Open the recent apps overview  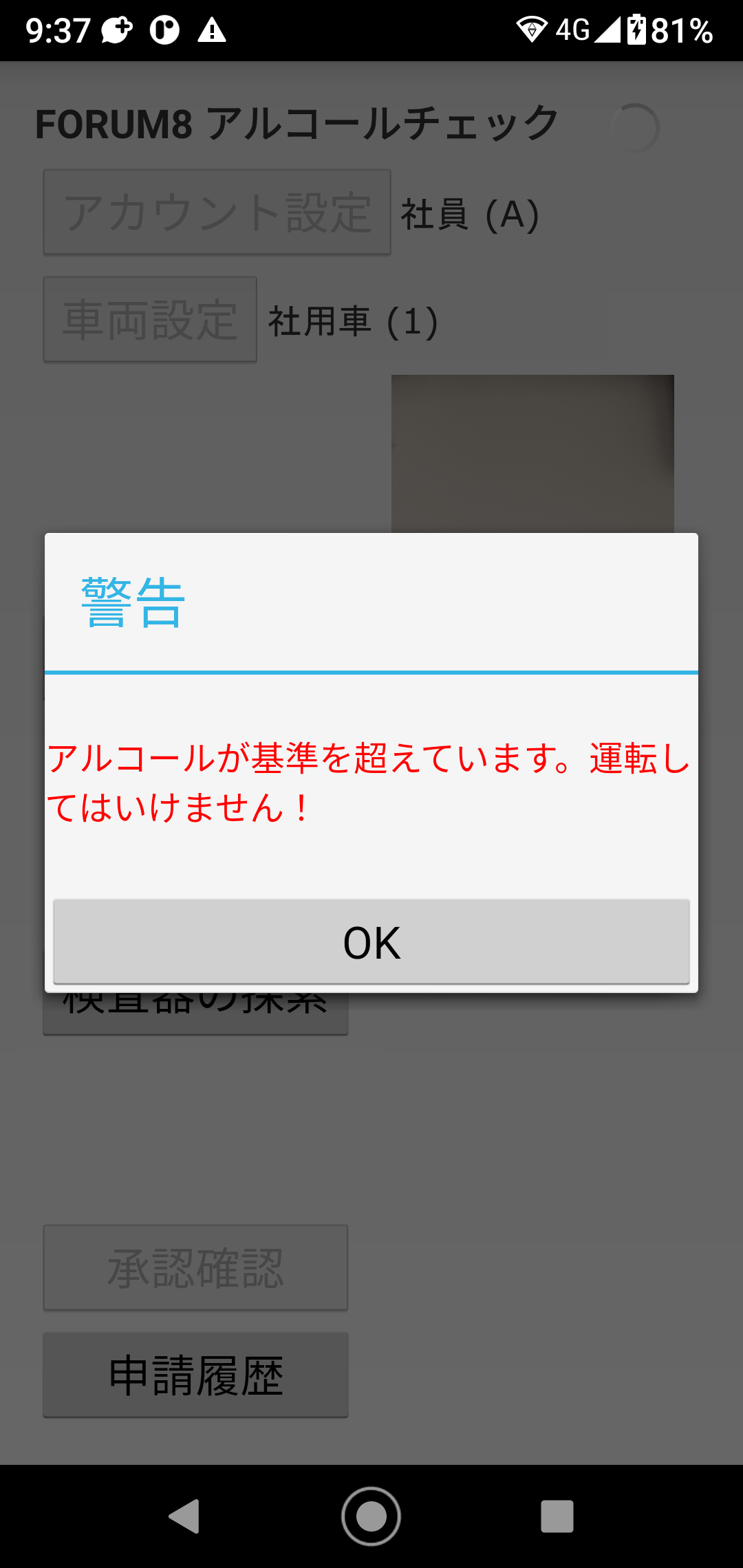(x=557, y=1516)
